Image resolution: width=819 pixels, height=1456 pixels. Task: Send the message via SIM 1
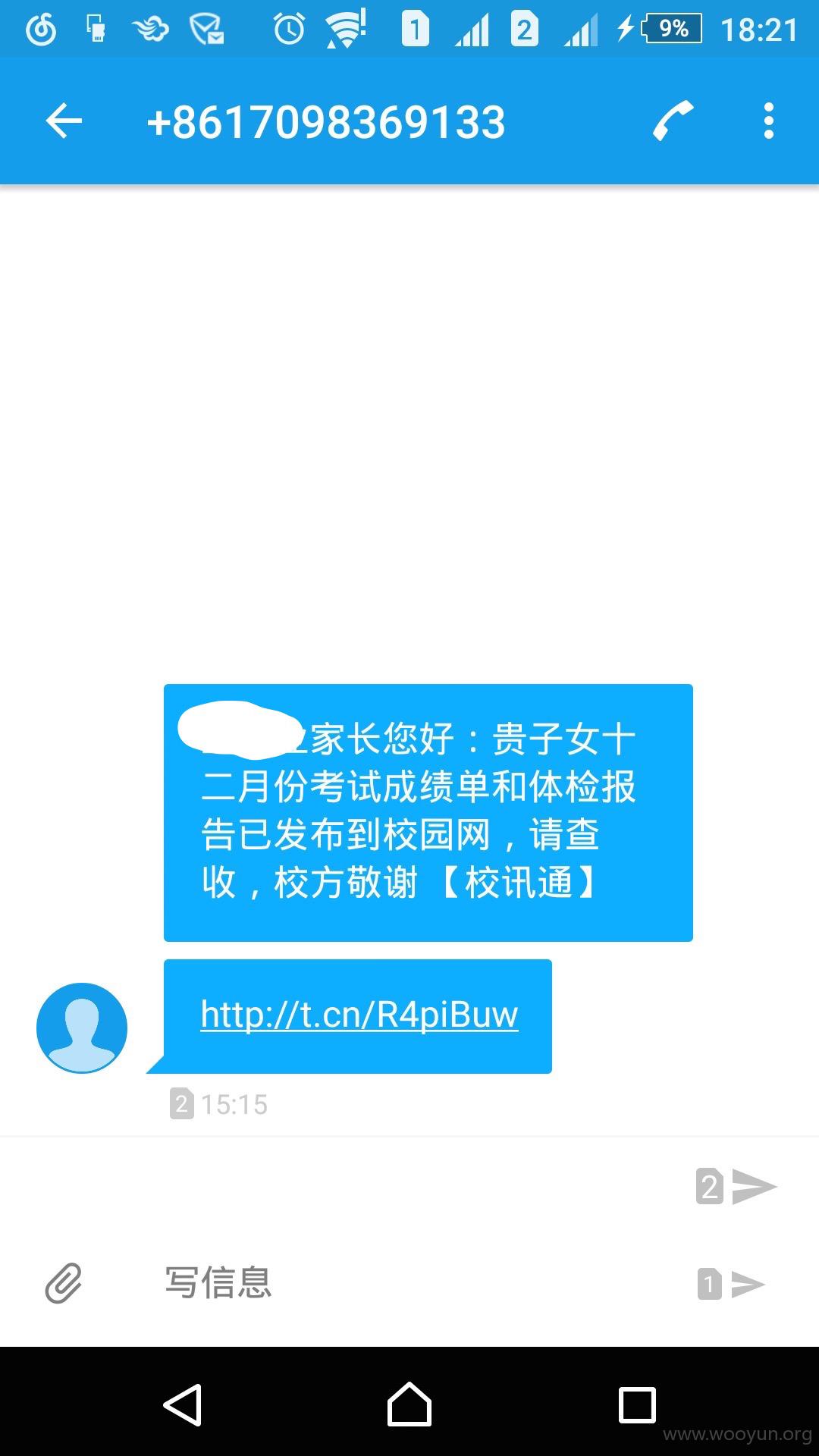coord(732,1284)
